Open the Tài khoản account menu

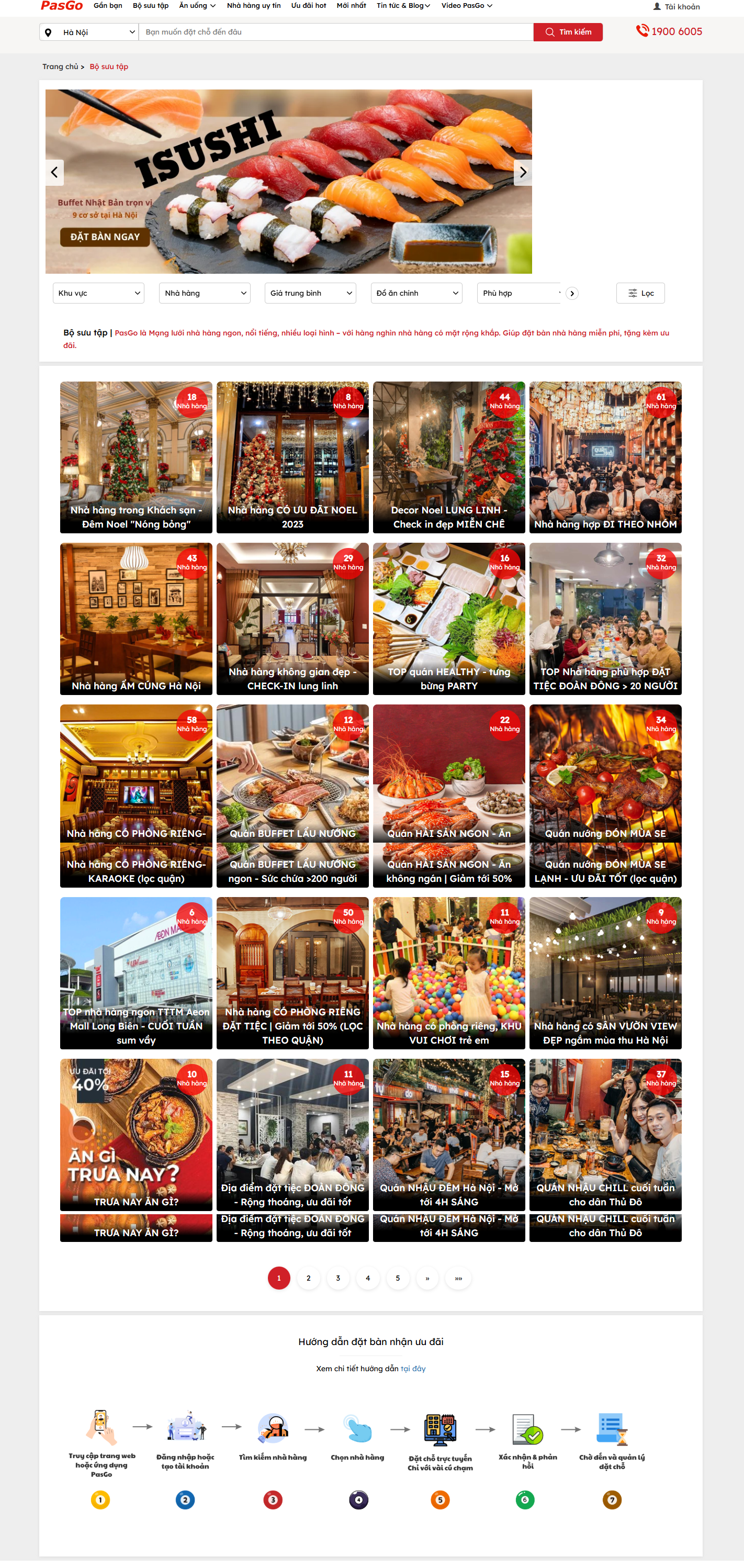[x=677, y=7]
